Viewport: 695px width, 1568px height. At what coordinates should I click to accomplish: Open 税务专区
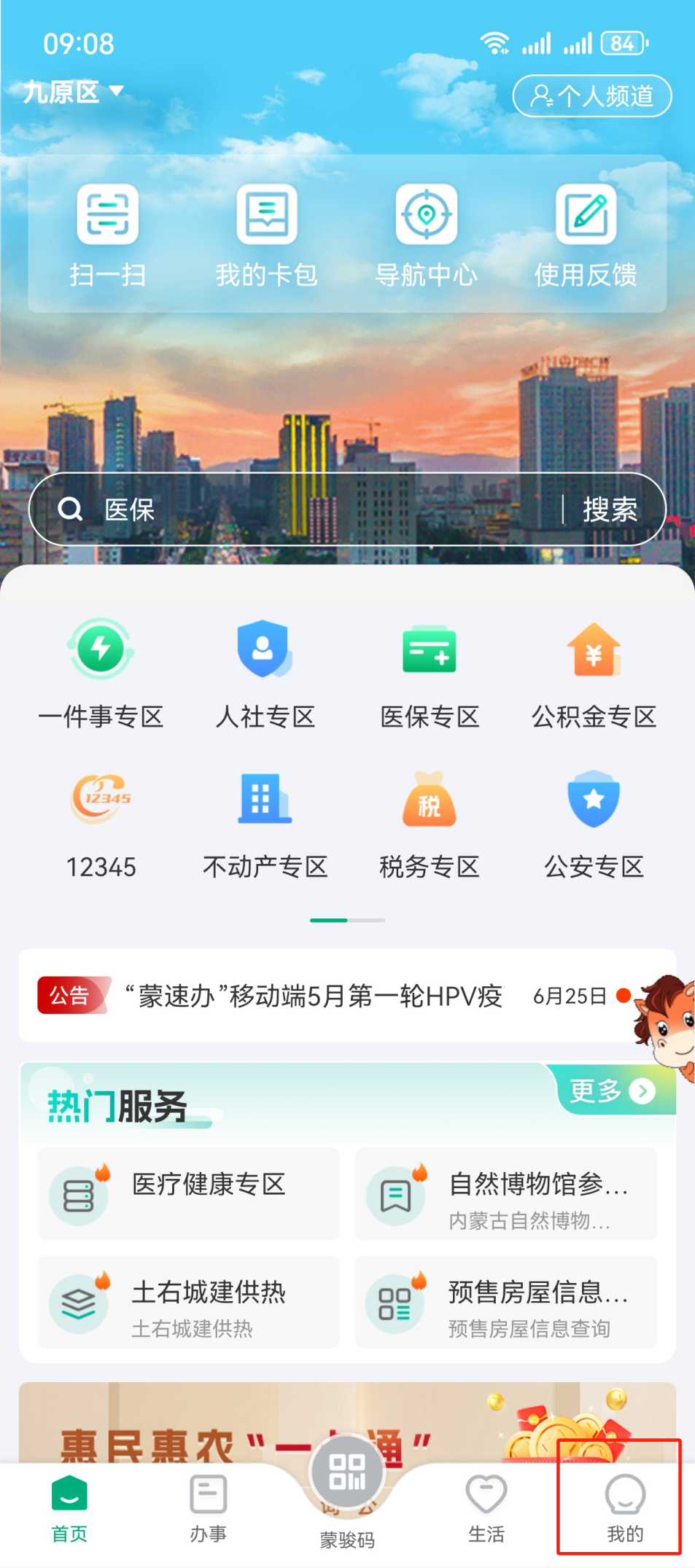pos(430,824)
